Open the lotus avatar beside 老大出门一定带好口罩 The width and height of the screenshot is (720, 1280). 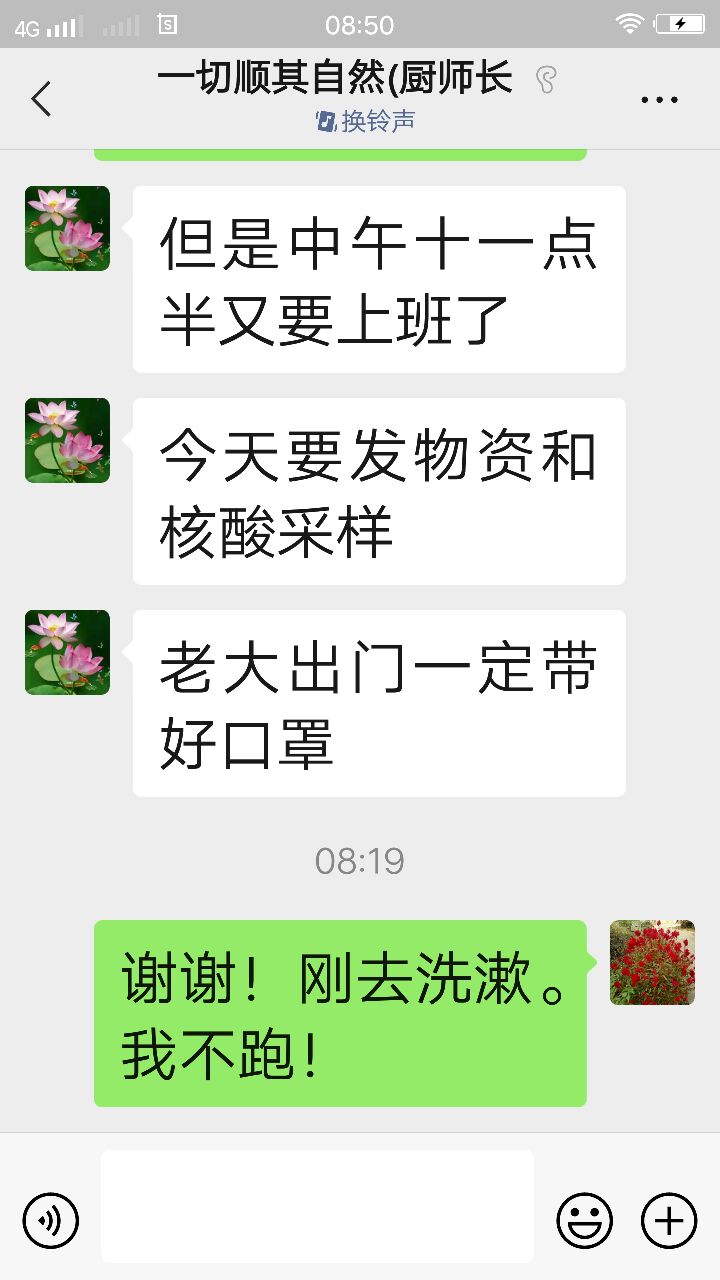pyautogui.click(x=67, y=652)
